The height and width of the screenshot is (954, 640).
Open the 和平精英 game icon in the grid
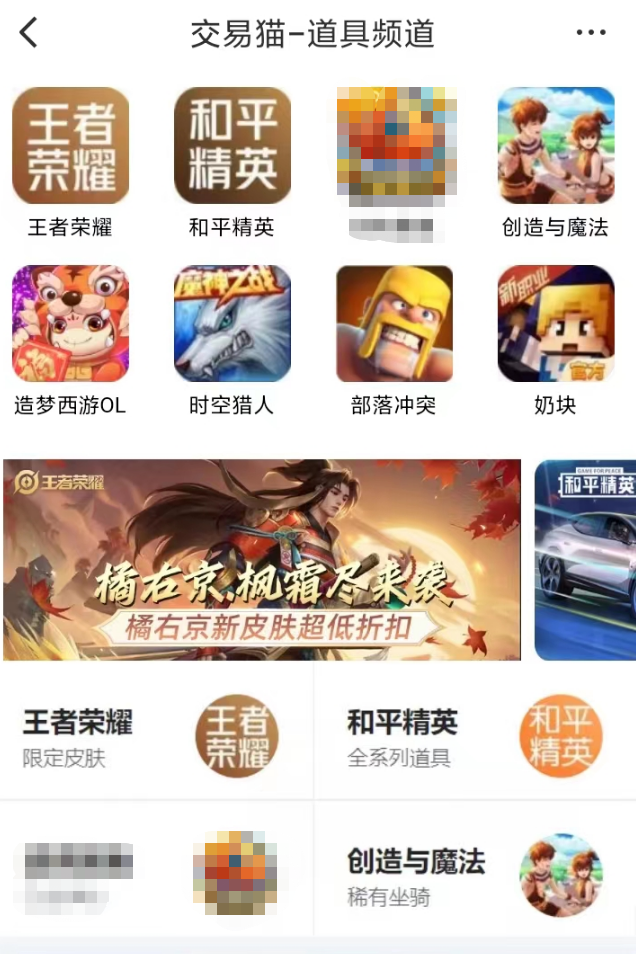(x=232, y=146)
